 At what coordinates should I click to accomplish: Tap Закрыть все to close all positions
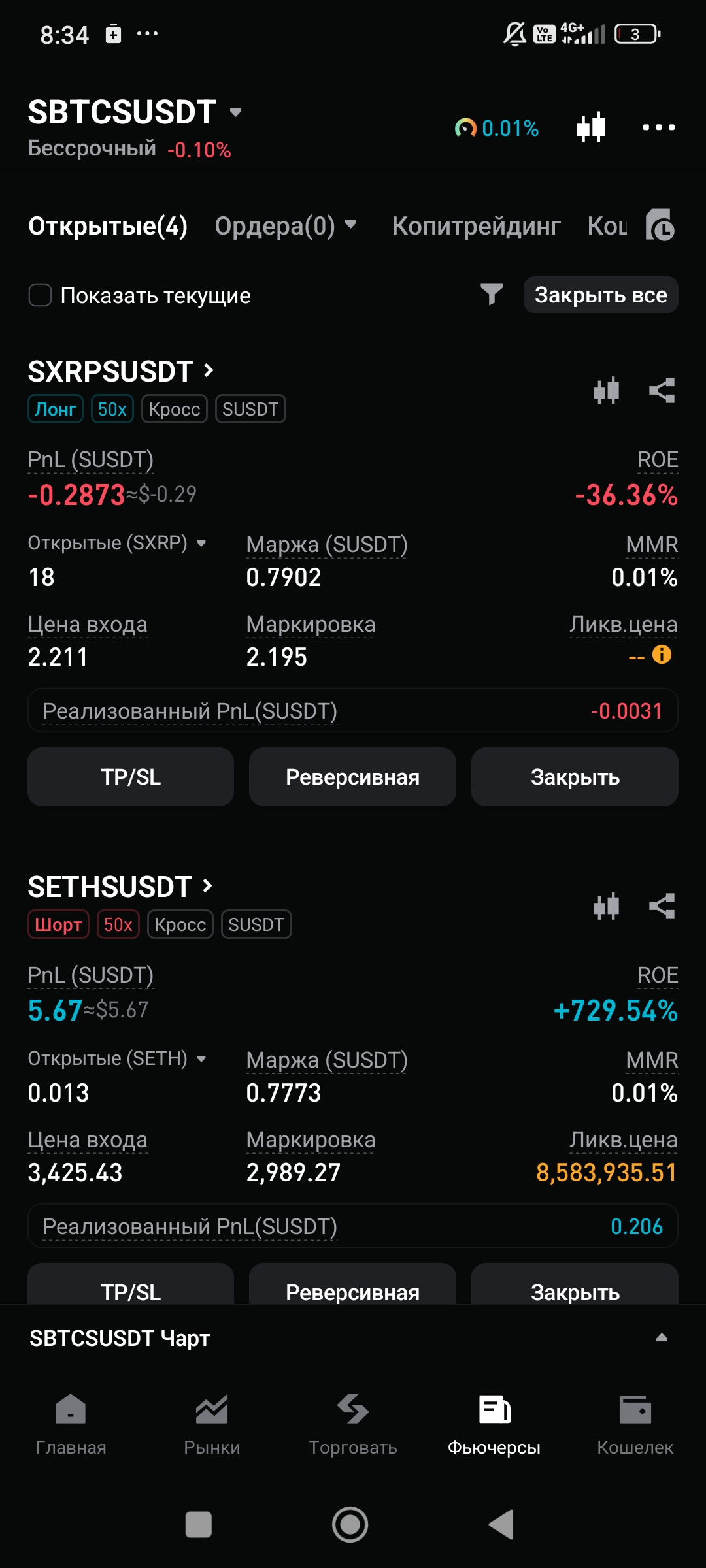coord(601,295)
